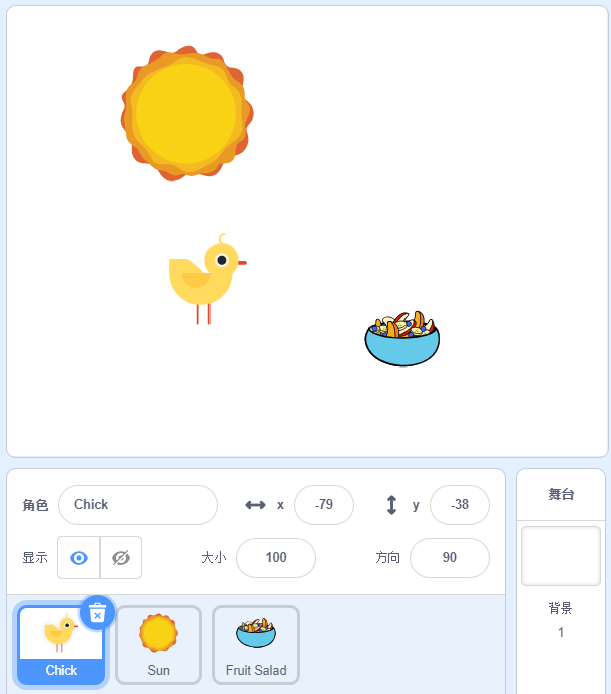The width and height of the screenshot is (611, 694).
Task: Select the Fruit Salad sprite thumbnail
Action: pyautogui.click(x=256, y=644)
